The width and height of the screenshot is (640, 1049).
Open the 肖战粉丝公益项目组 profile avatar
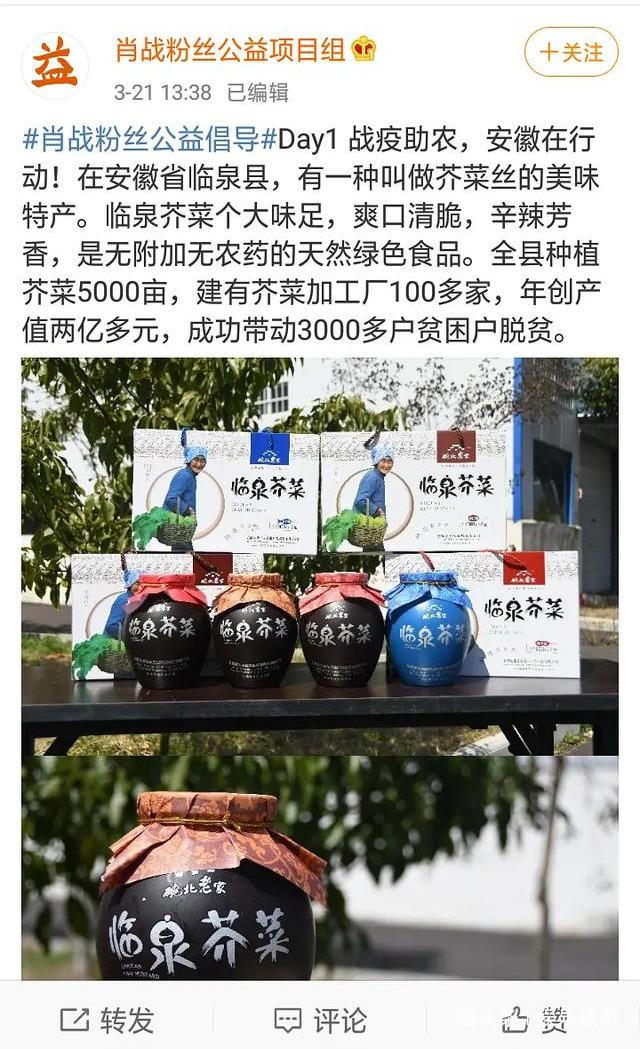coord(54,65)
